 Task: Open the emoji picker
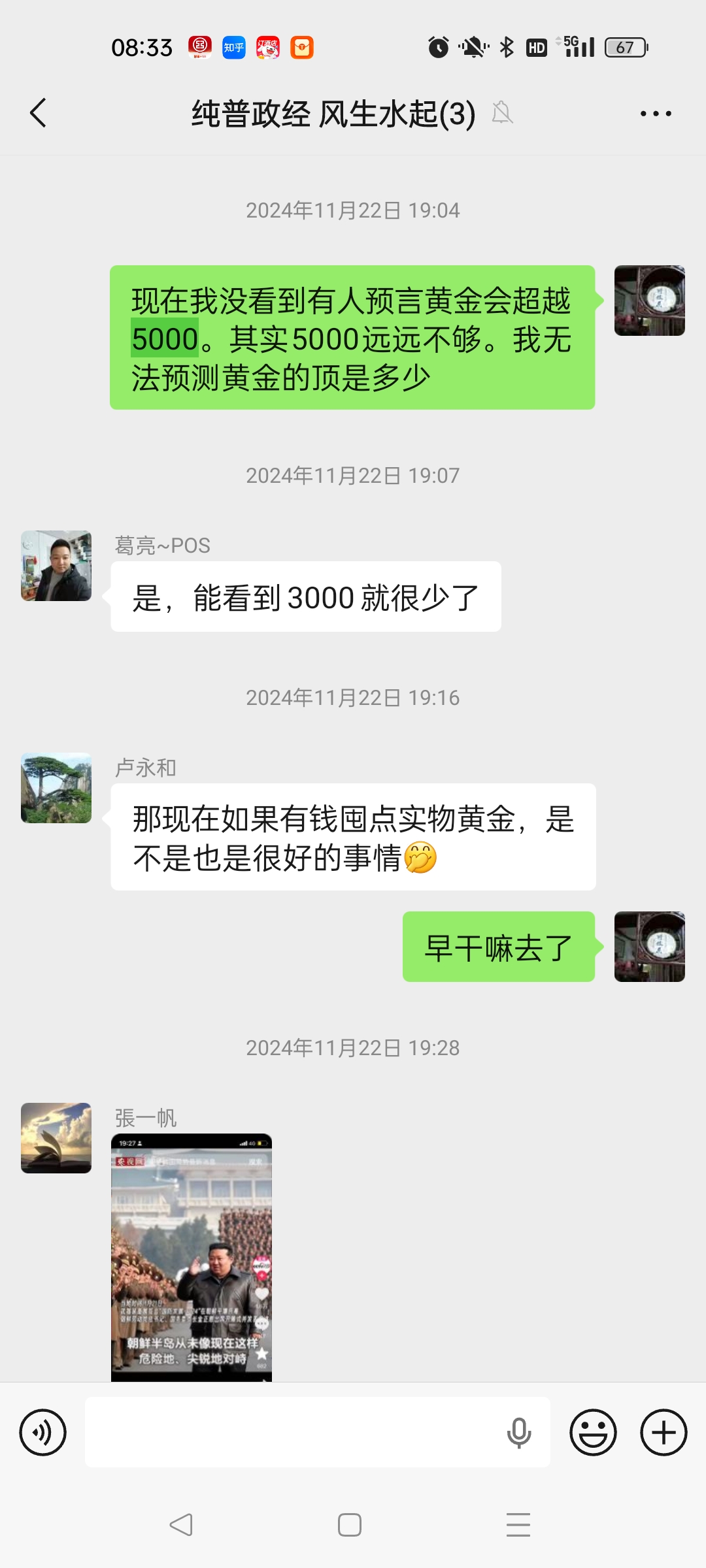(593, 1433)
